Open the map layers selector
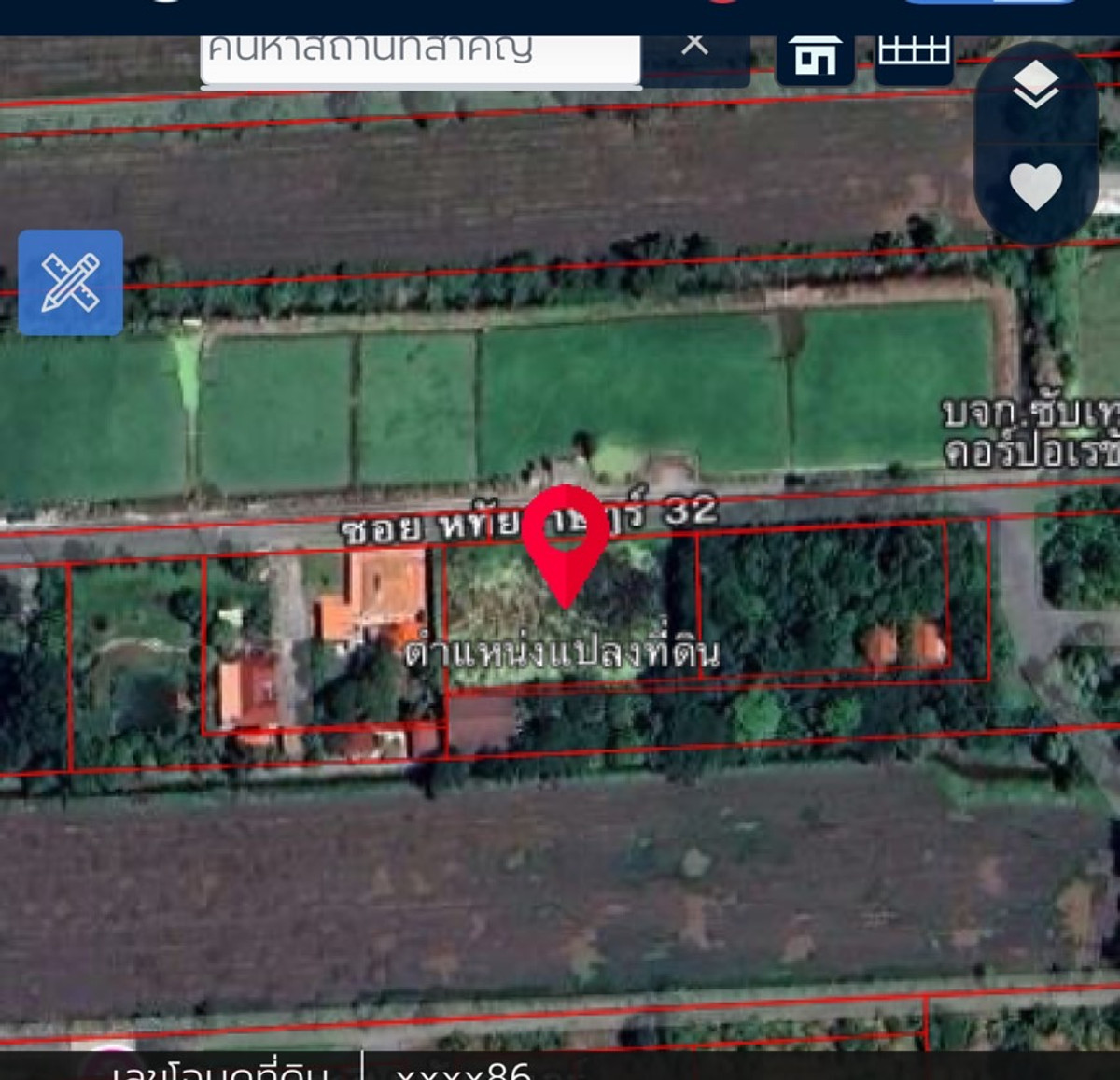The height and width of the screenshot is (1080, 1120). [1035, 86]
